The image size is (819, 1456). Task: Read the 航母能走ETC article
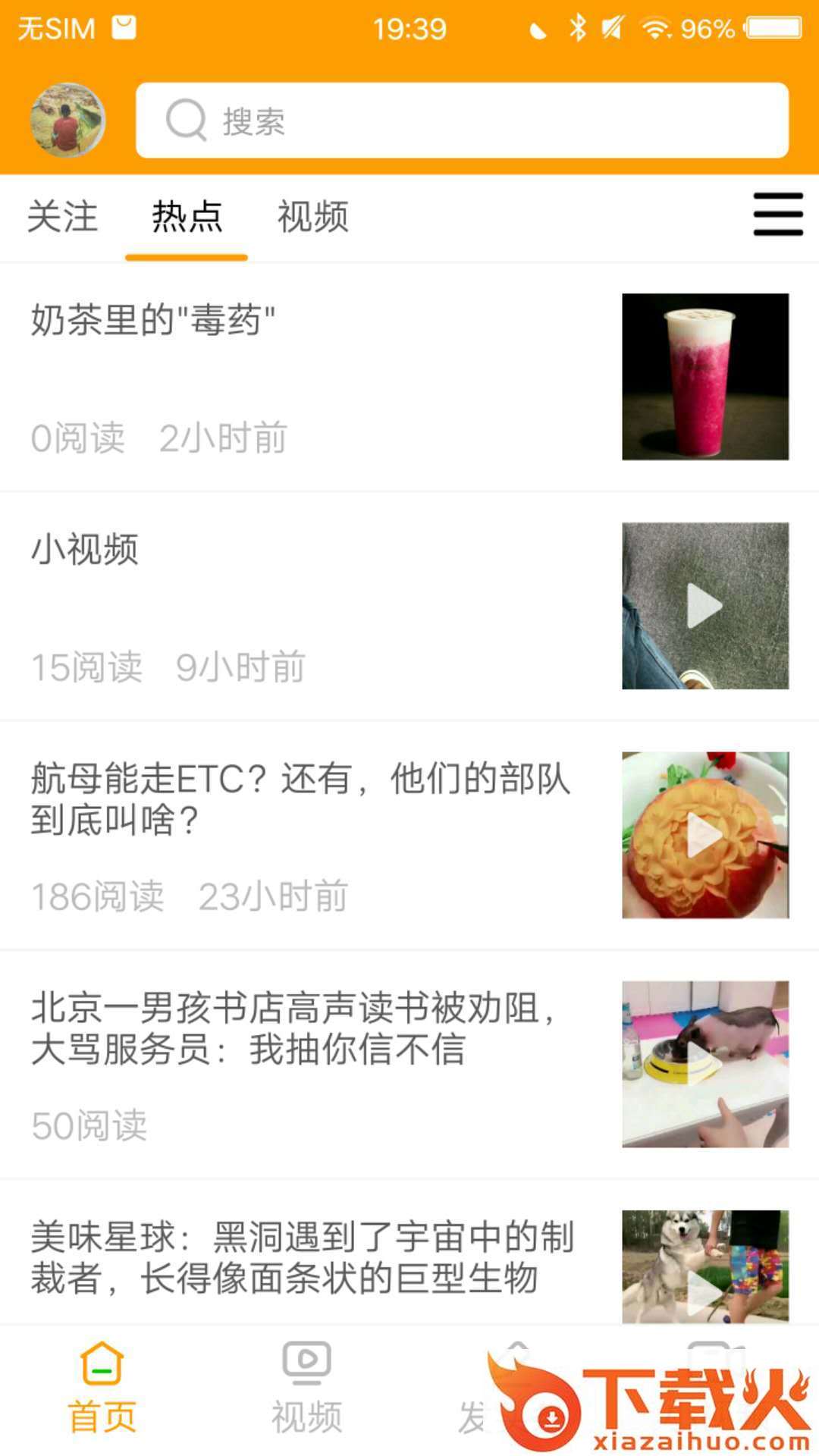point(300,799)
